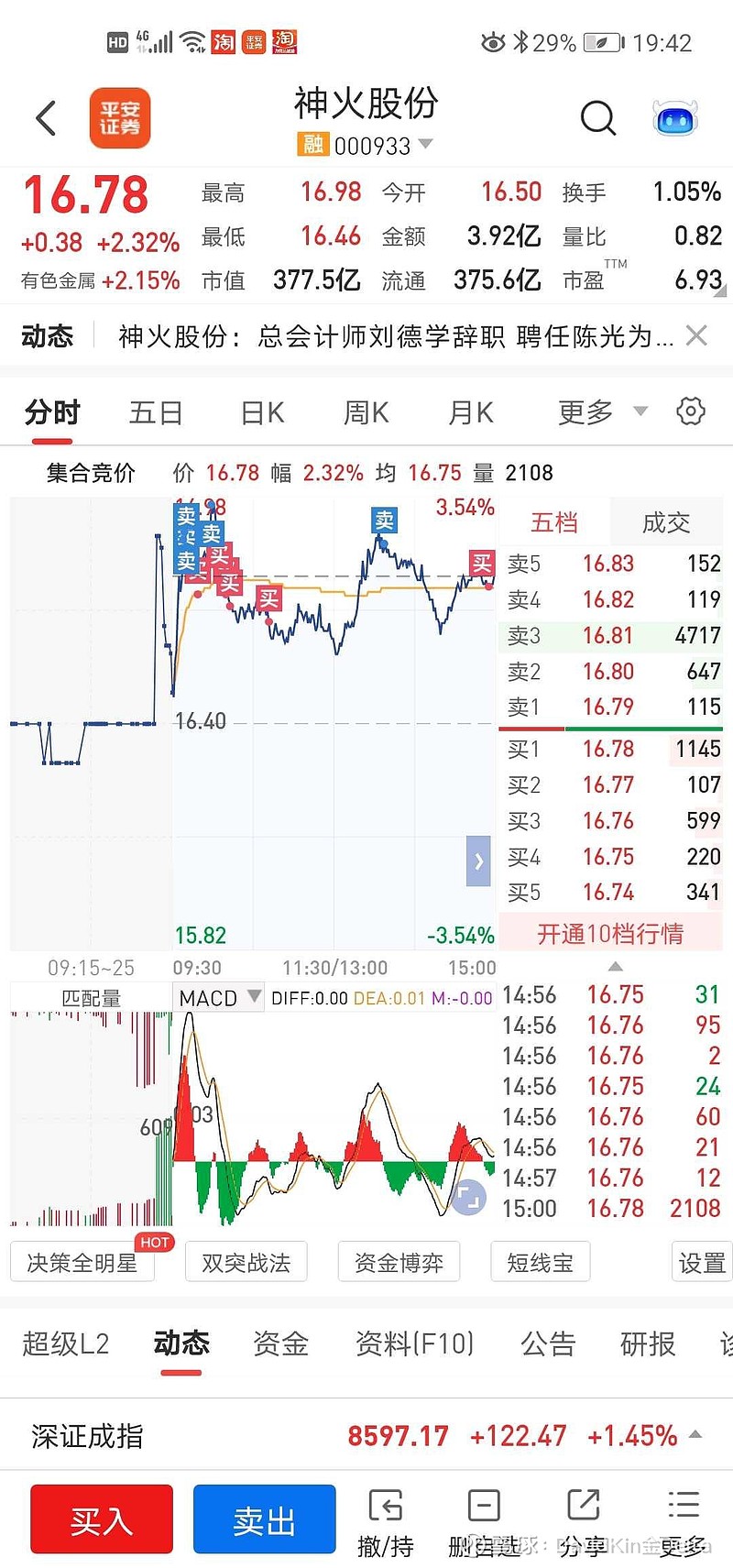The width and height of the screenshot is (733, 1568).
Task: Tap the blue 卖出 button
Action: 264,1520
